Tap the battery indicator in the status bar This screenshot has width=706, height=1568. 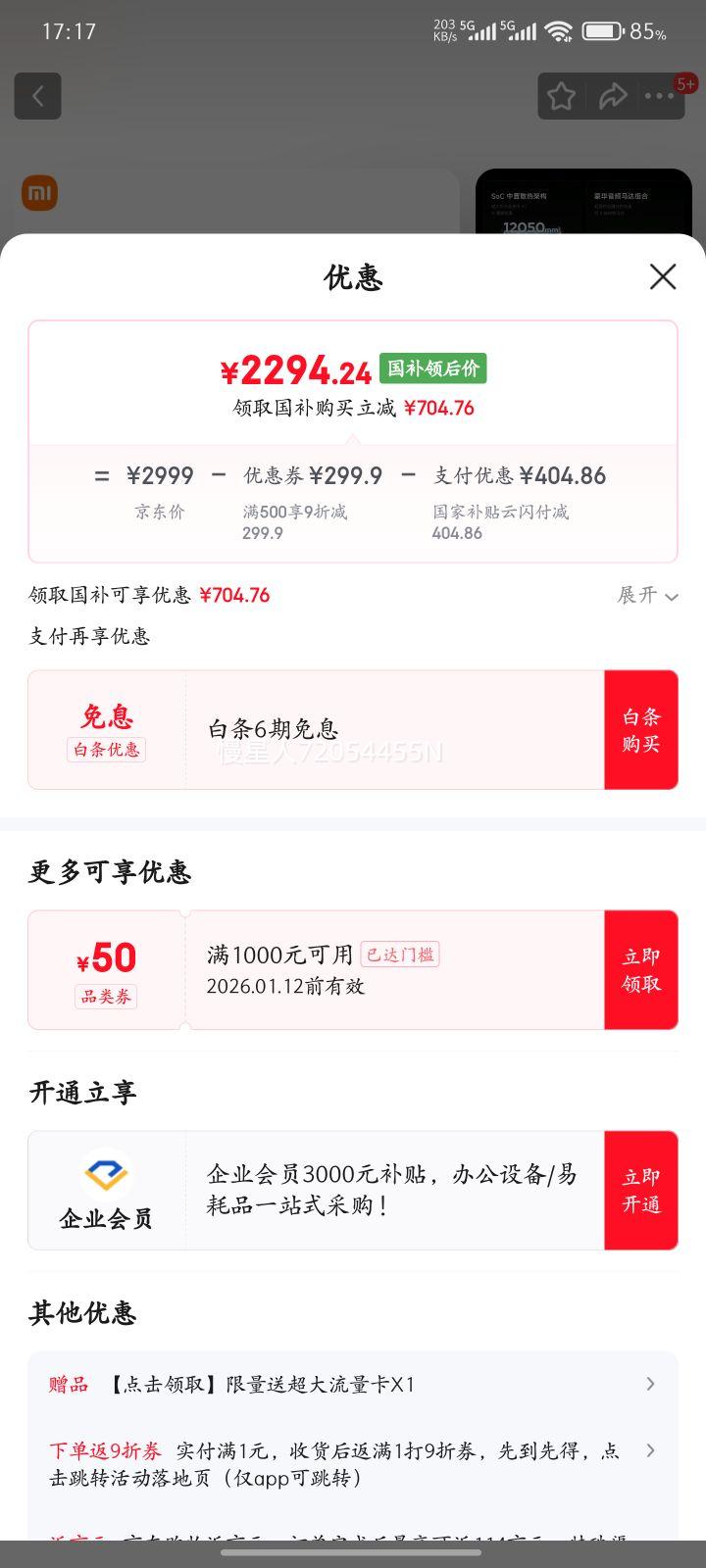click(x=601, y=29)
